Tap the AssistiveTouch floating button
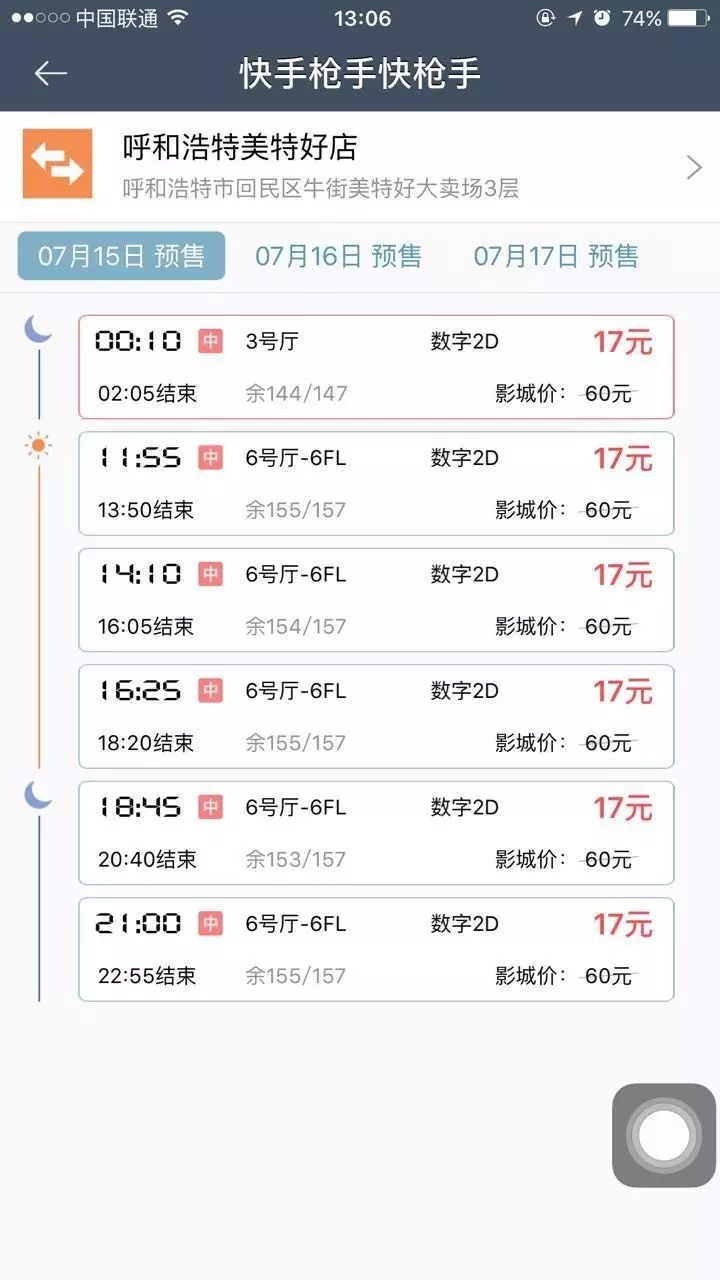 click(x=664, y=1135)
